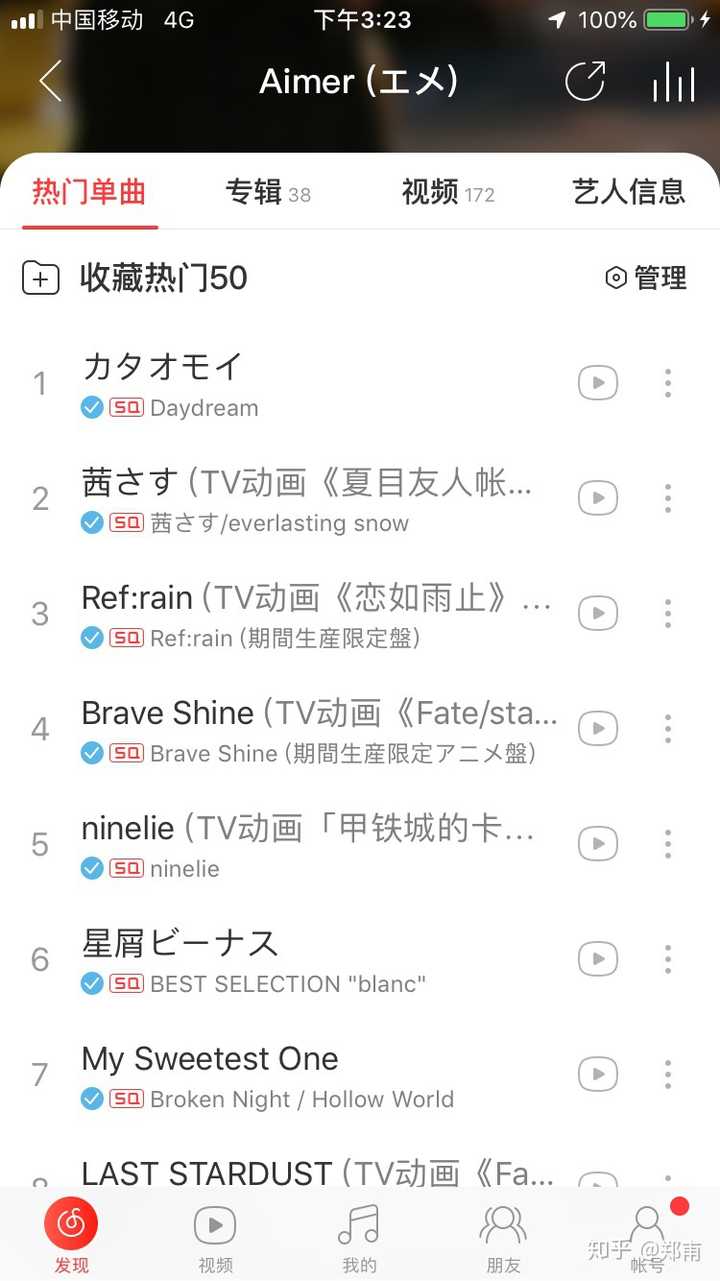Open the Discover (发现) tab icon
720x1281 pixels.
pos(71,1223)
